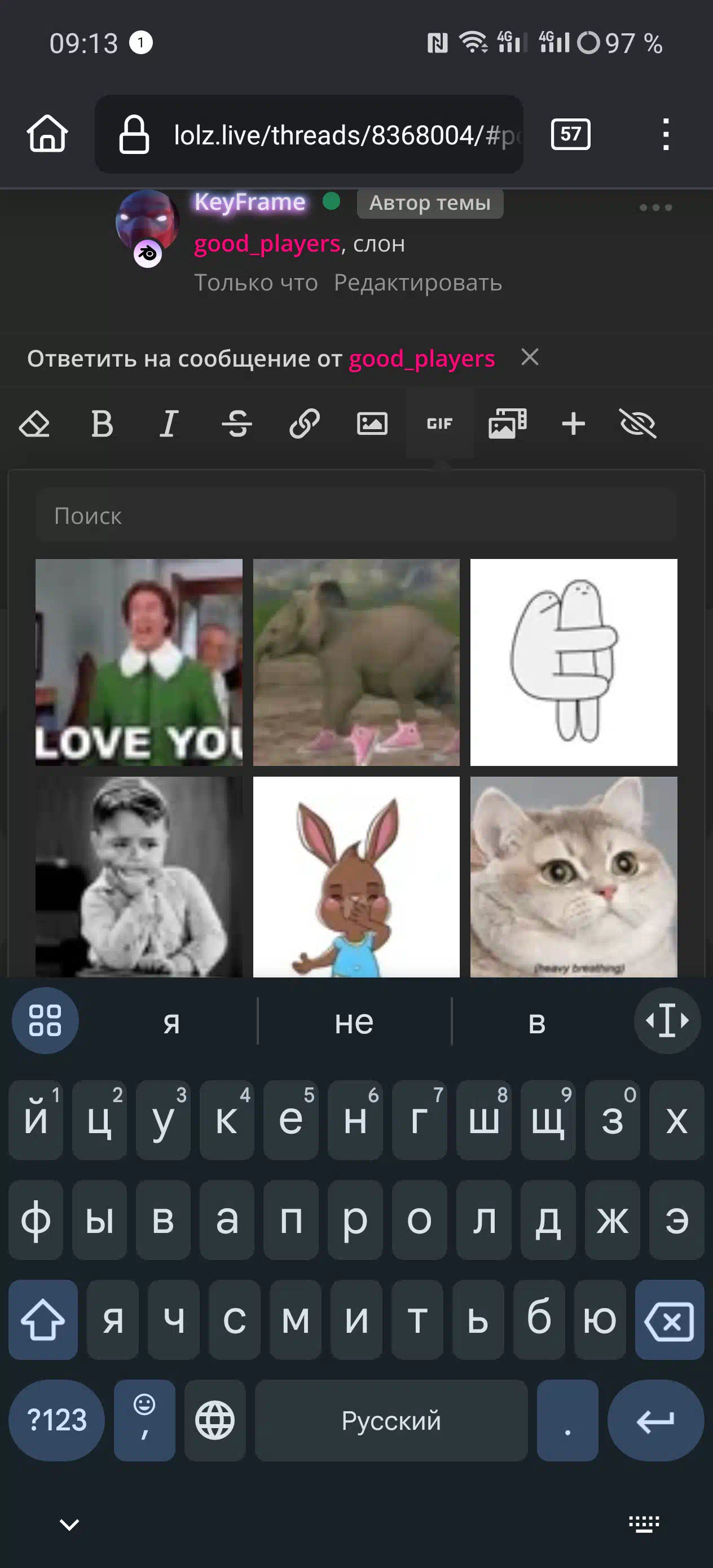Toggle the GIF picker button
The width and height of the screenshot is (713, 1568).
(439, 424)
